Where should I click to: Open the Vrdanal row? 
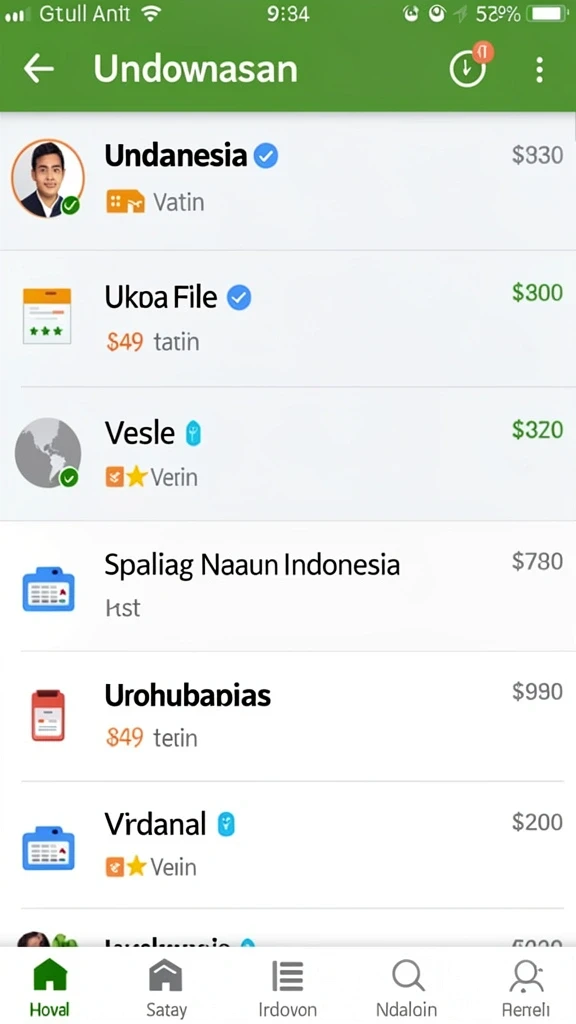tap(288, 844)
